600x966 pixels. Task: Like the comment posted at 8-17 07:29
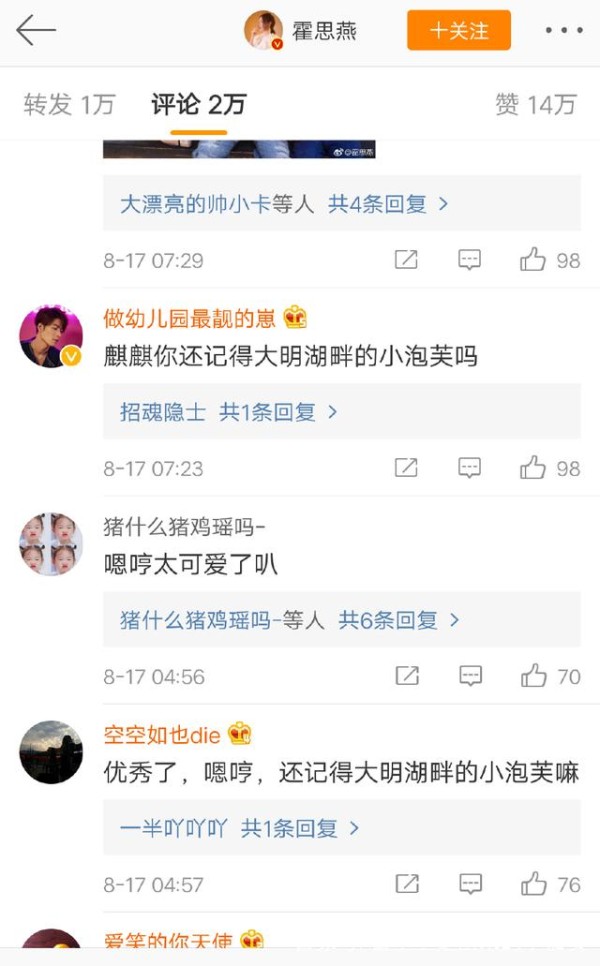pos(549,260)
